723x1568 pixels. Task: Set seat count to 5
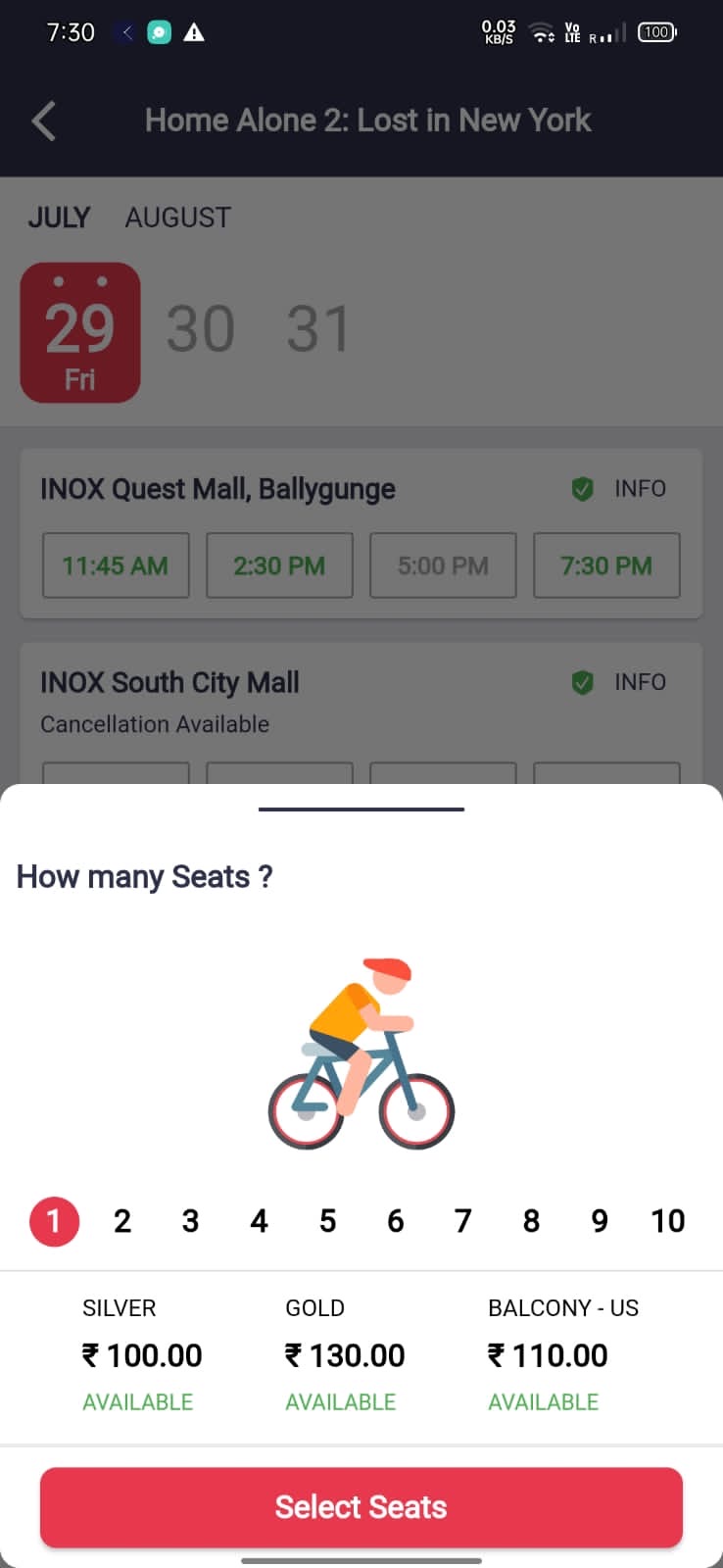tap(327, 1221)
